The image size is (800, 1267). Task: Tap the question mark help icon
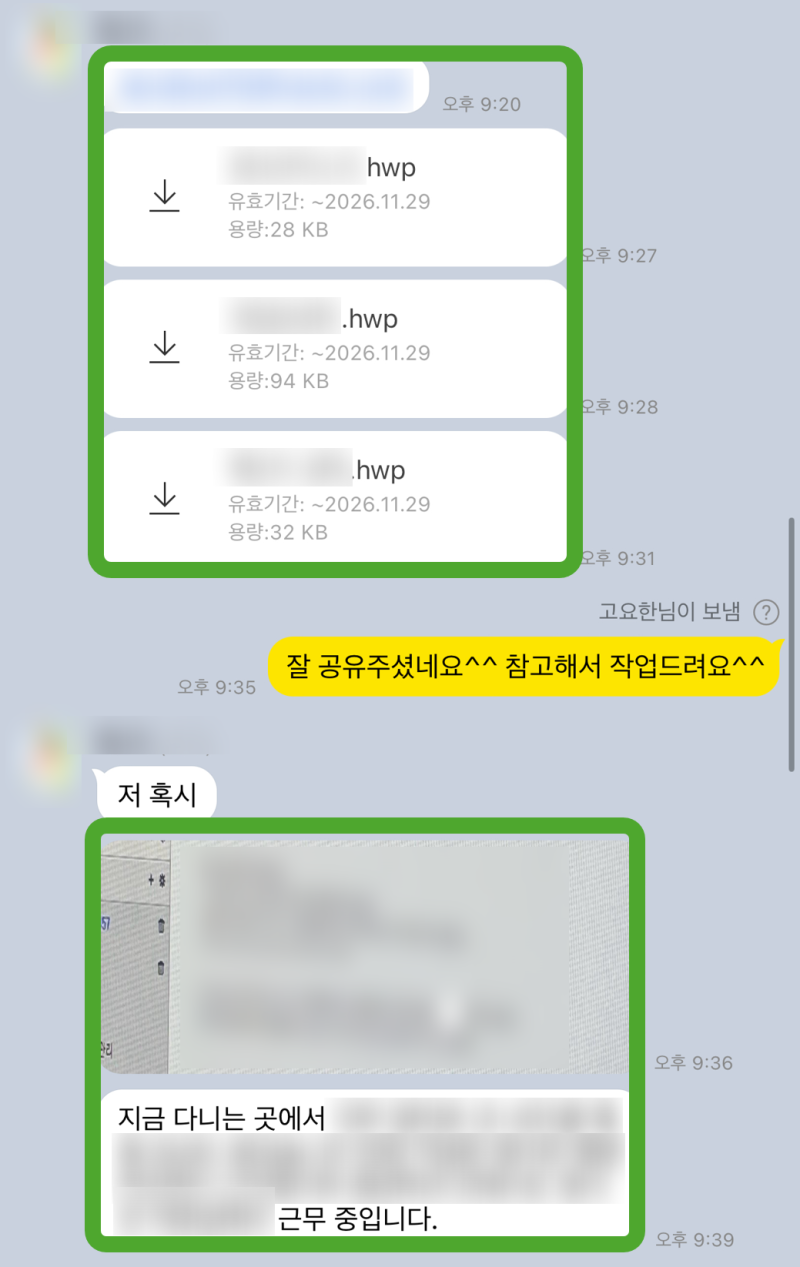[x=766, y=612]
